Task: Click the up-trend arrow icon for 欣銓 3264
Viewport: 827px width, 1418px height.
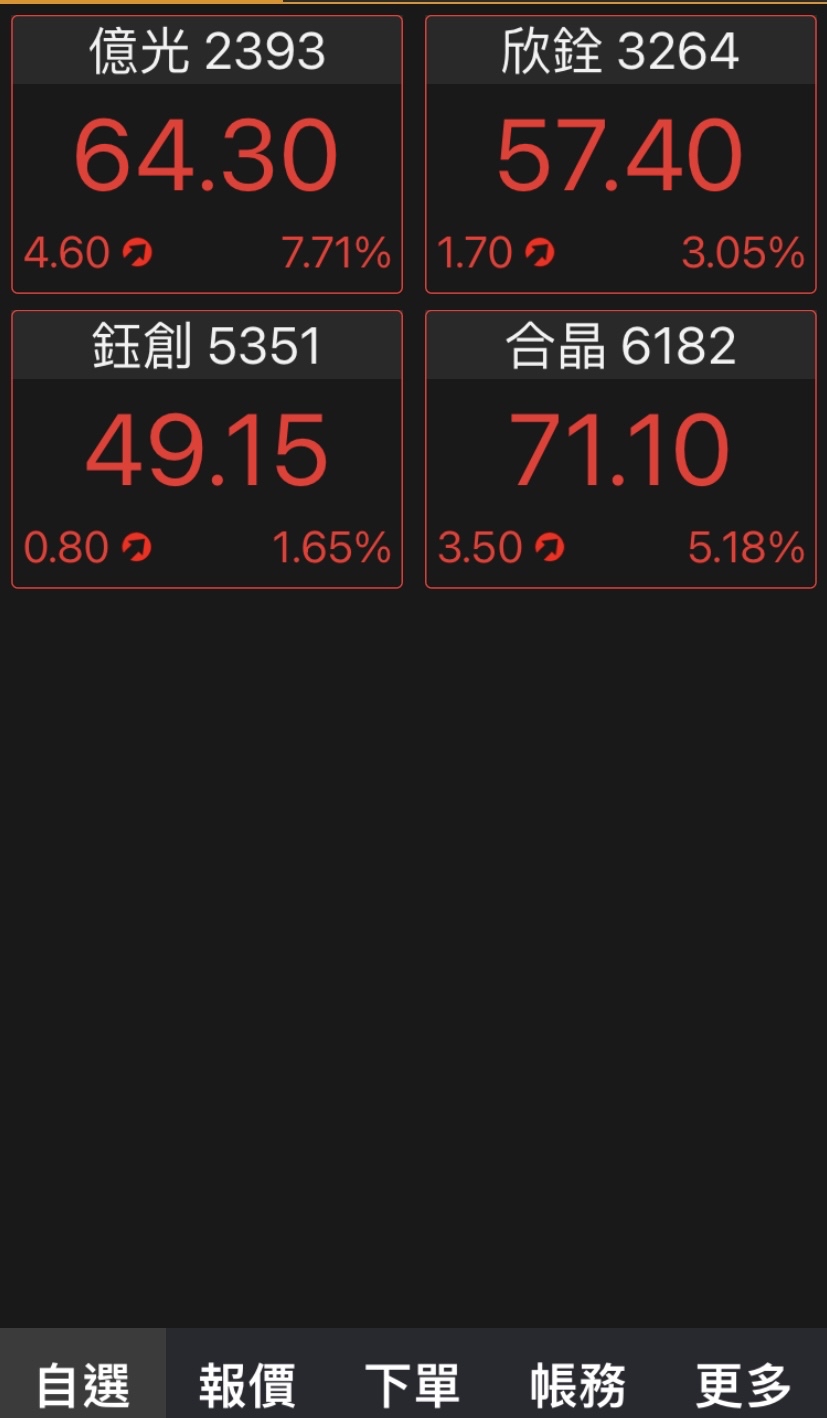Action: click(541, 253)
